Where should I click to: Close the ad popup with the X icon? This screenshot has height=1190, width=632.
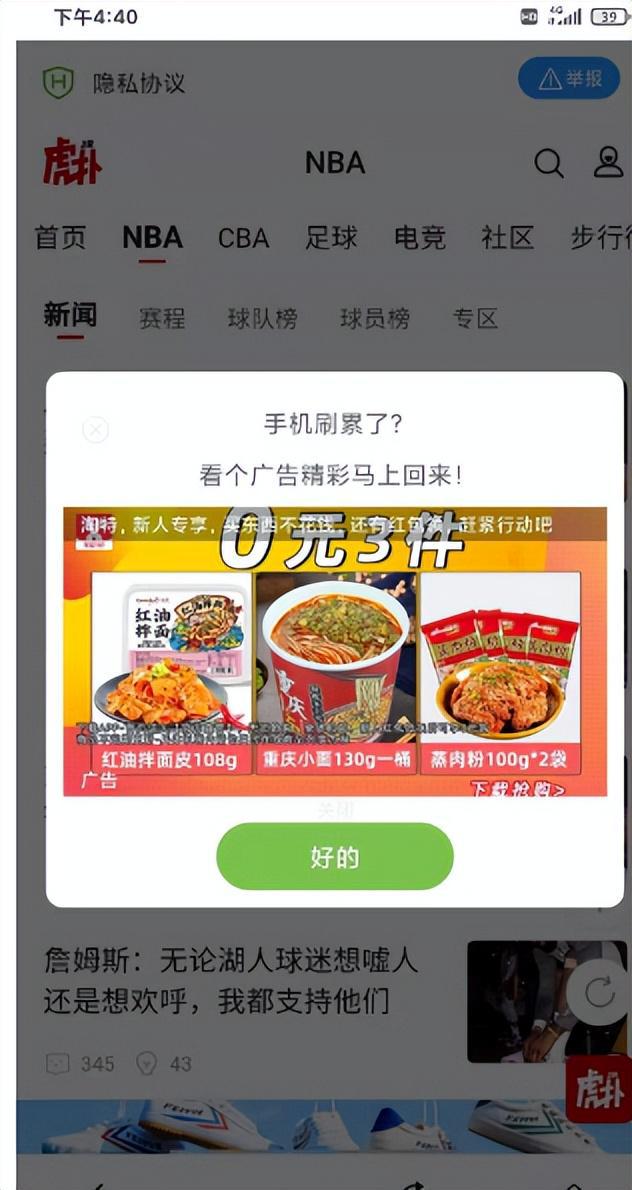[95, 430]
